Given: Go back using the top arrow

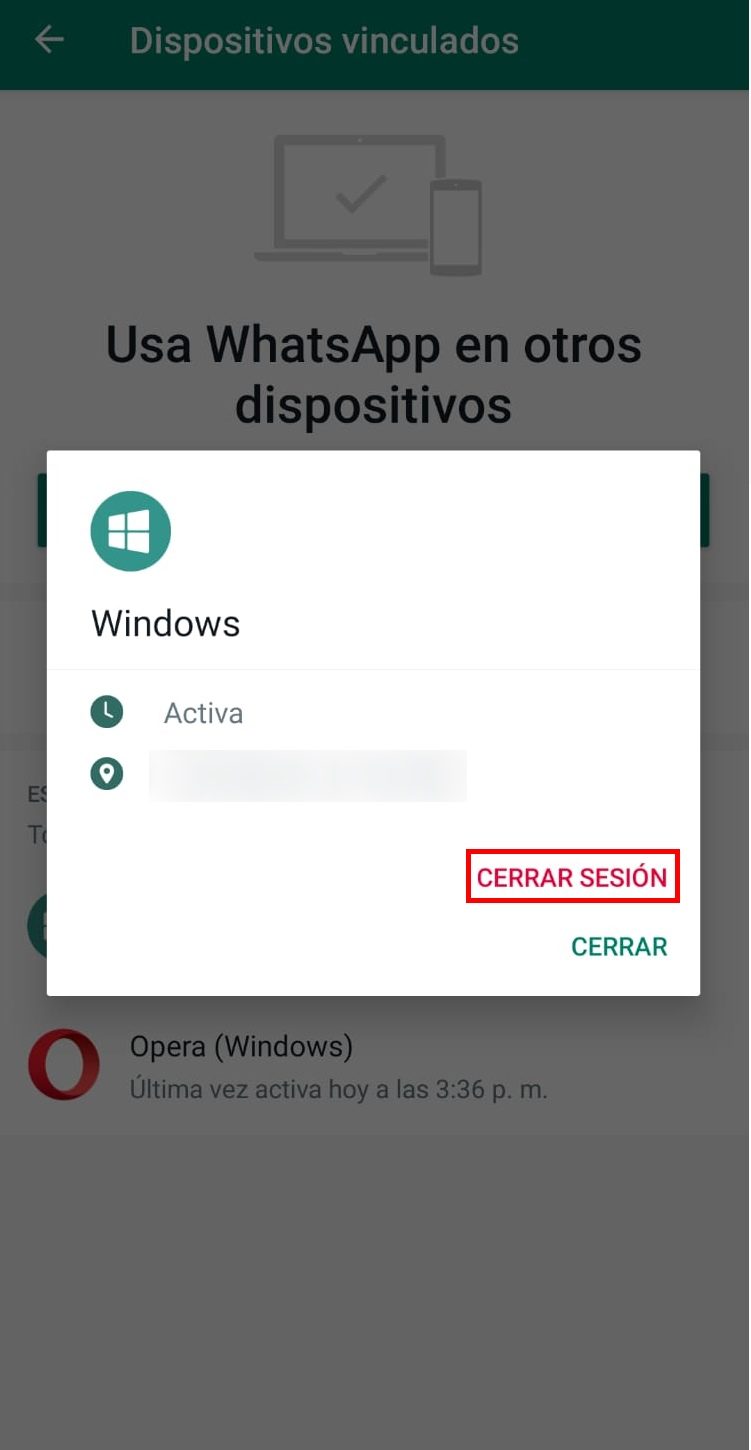Looking at the screenshot, I should pyautogui.click(x=48, y=40).
